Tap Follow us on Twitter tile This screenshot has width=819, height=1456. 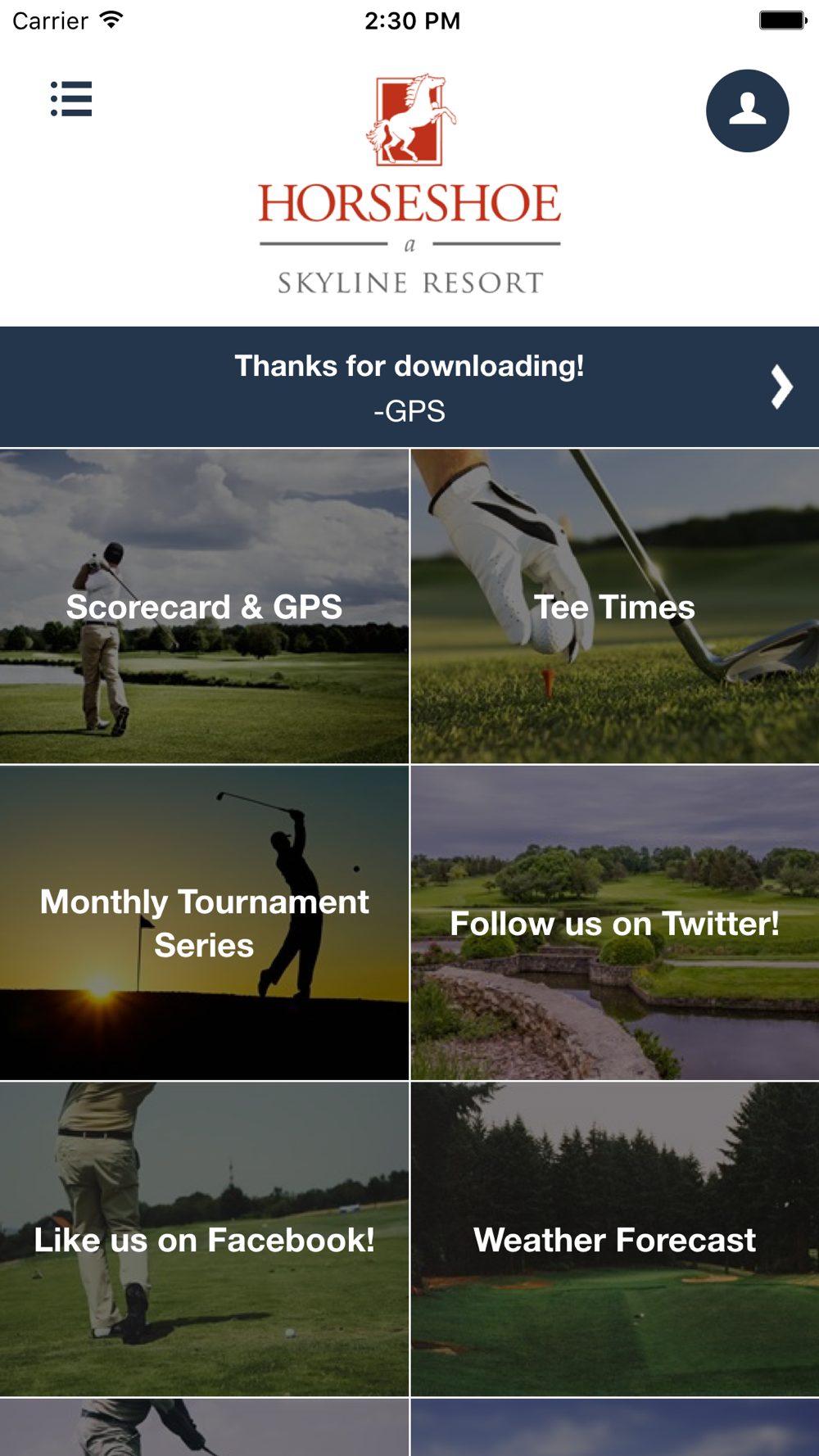pos(614,923)
